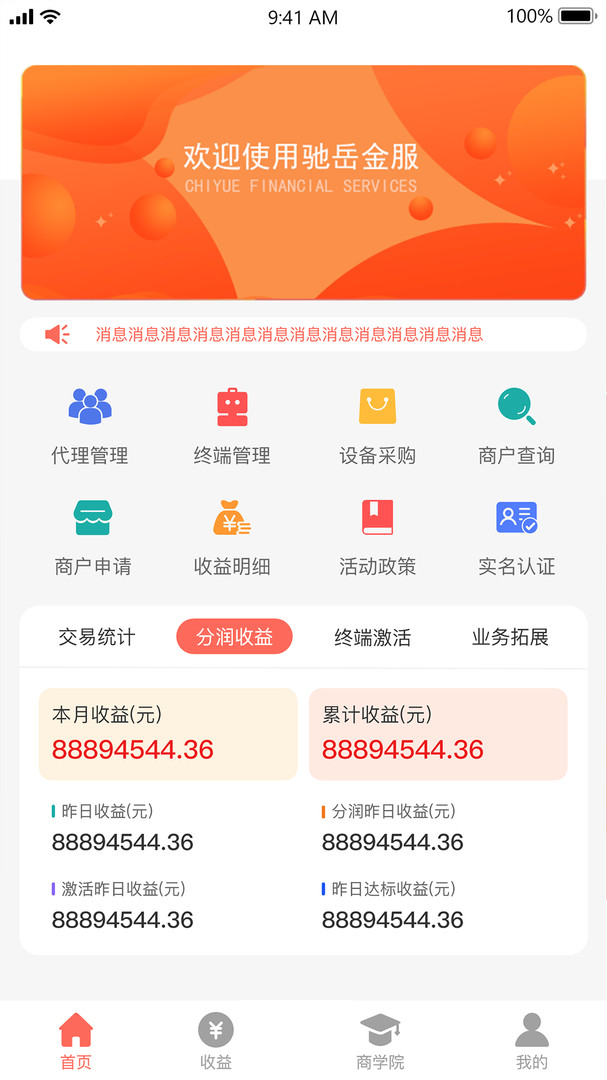View 收益明细 earnings details
The height and width of the screenshot is (1080, 607).
tap(232, 537)
